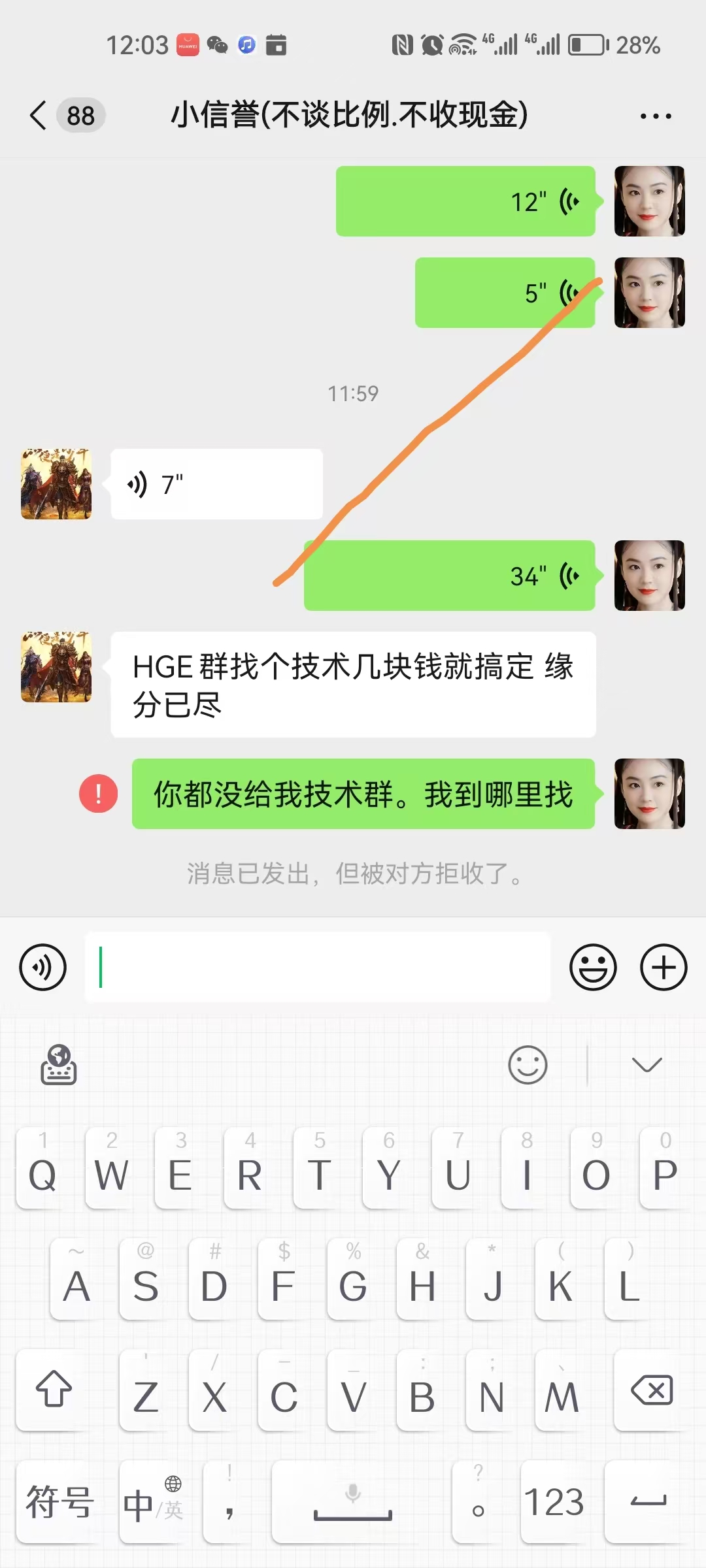The height and width of the screenshot is (1568, 706).
Task: Tap the backspace key
Action: (651, 1390)
